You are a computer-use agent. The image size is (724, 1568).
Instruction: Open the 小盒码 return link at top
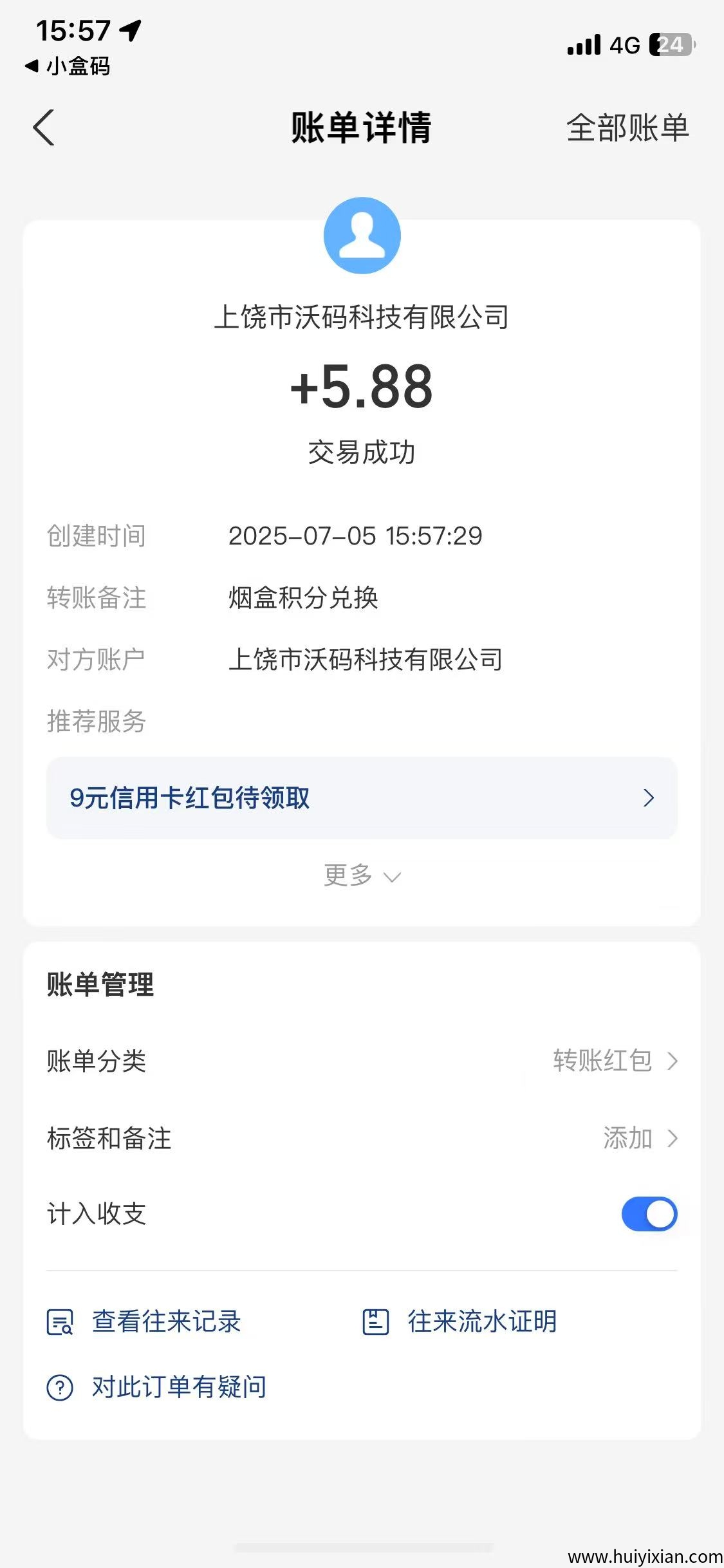click(x=68, y=66)
